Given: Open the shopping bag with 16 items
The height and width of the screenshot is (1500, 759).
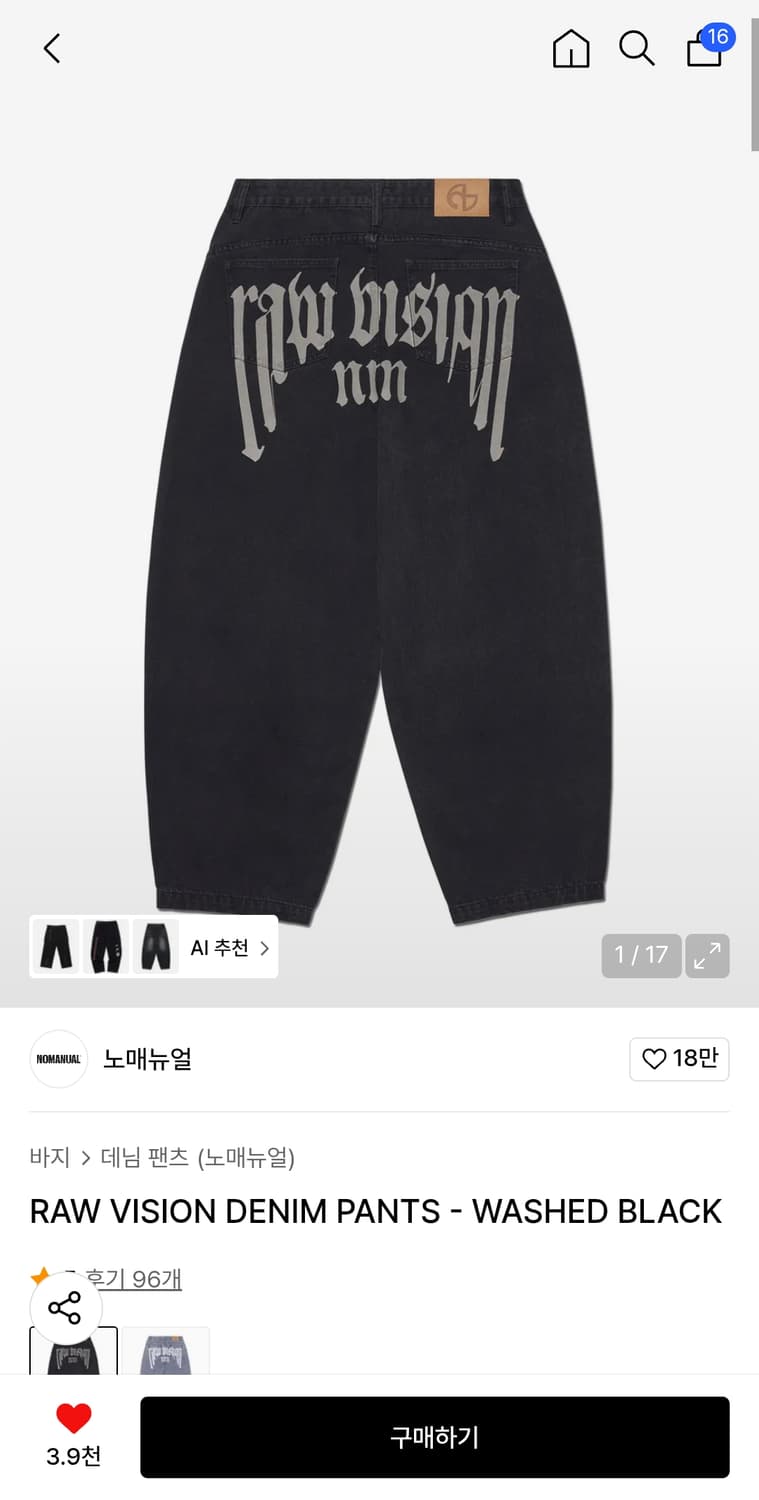Looking at the screenshot, I should [x=704, y=50].
